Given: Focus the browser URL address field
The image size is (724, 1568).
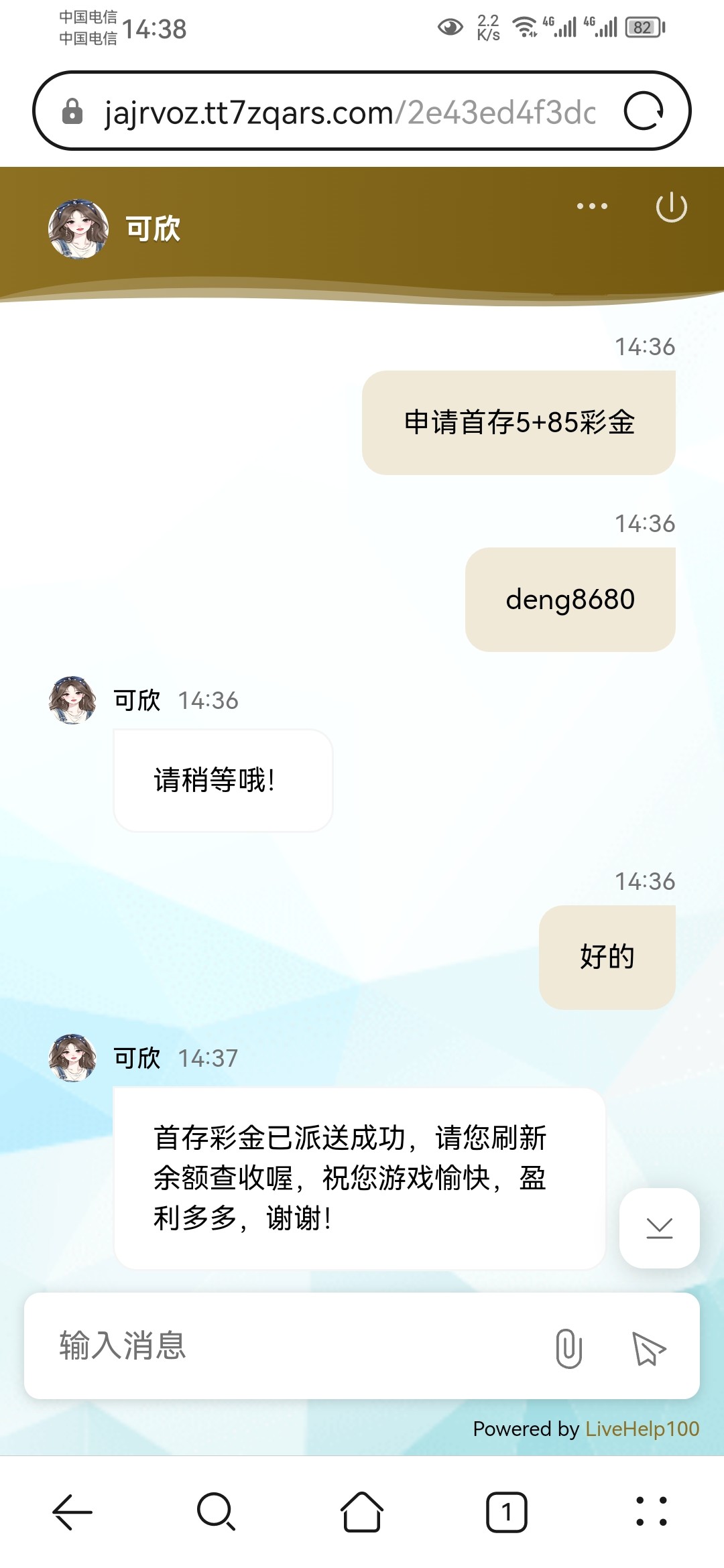Looking at the screenshot, I should (349, 112).
